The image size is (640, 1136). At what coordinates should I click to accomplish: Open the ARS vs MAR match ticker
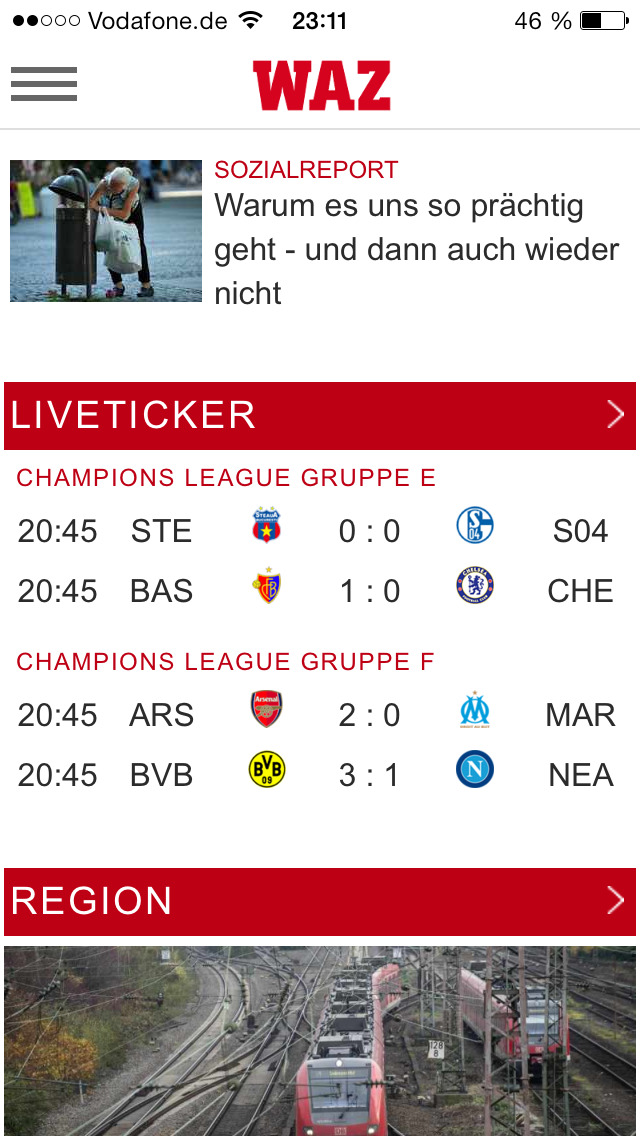point(320,715)
